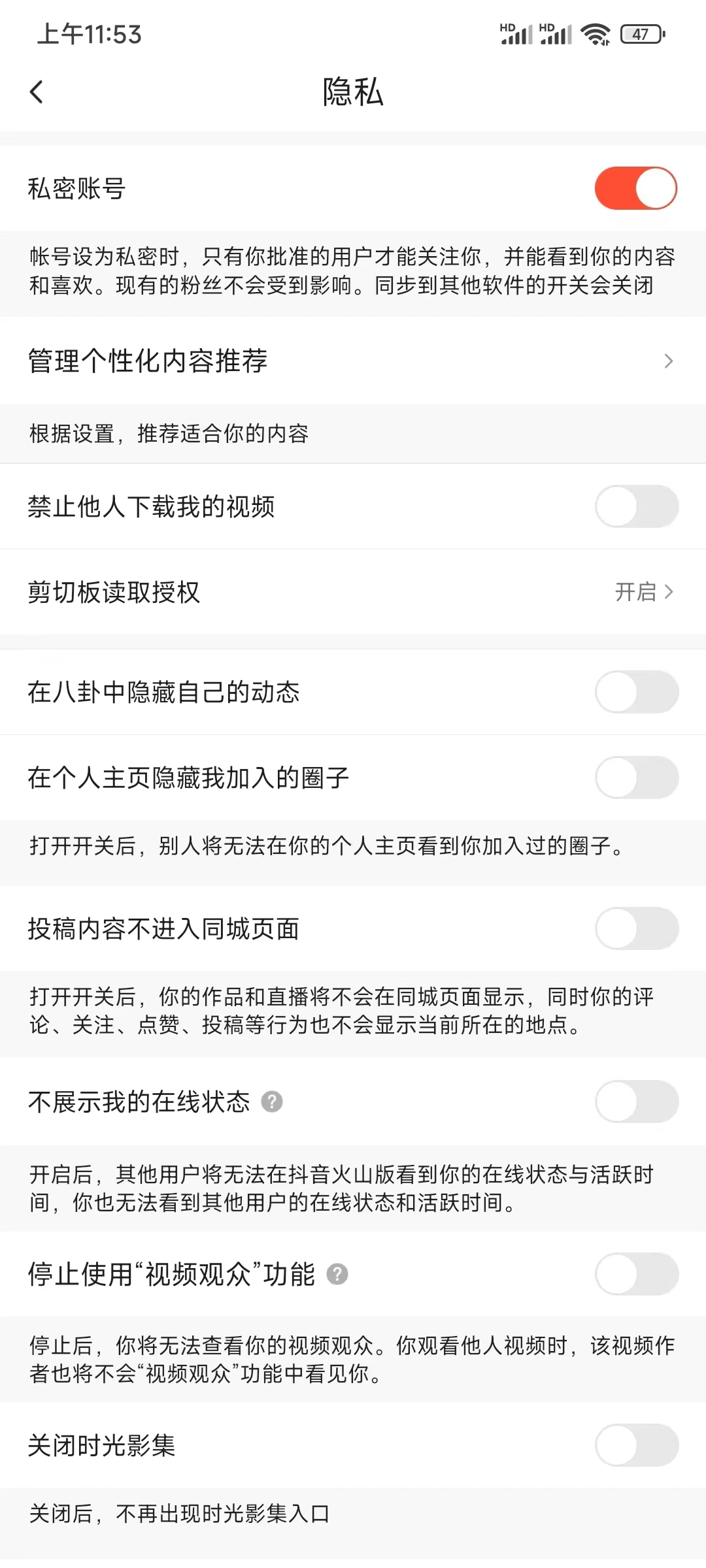Viewport: 706px width, 1568px height.
Task: Open the help icon beside 不展示我的在线状态
Action: point(273,1102)
